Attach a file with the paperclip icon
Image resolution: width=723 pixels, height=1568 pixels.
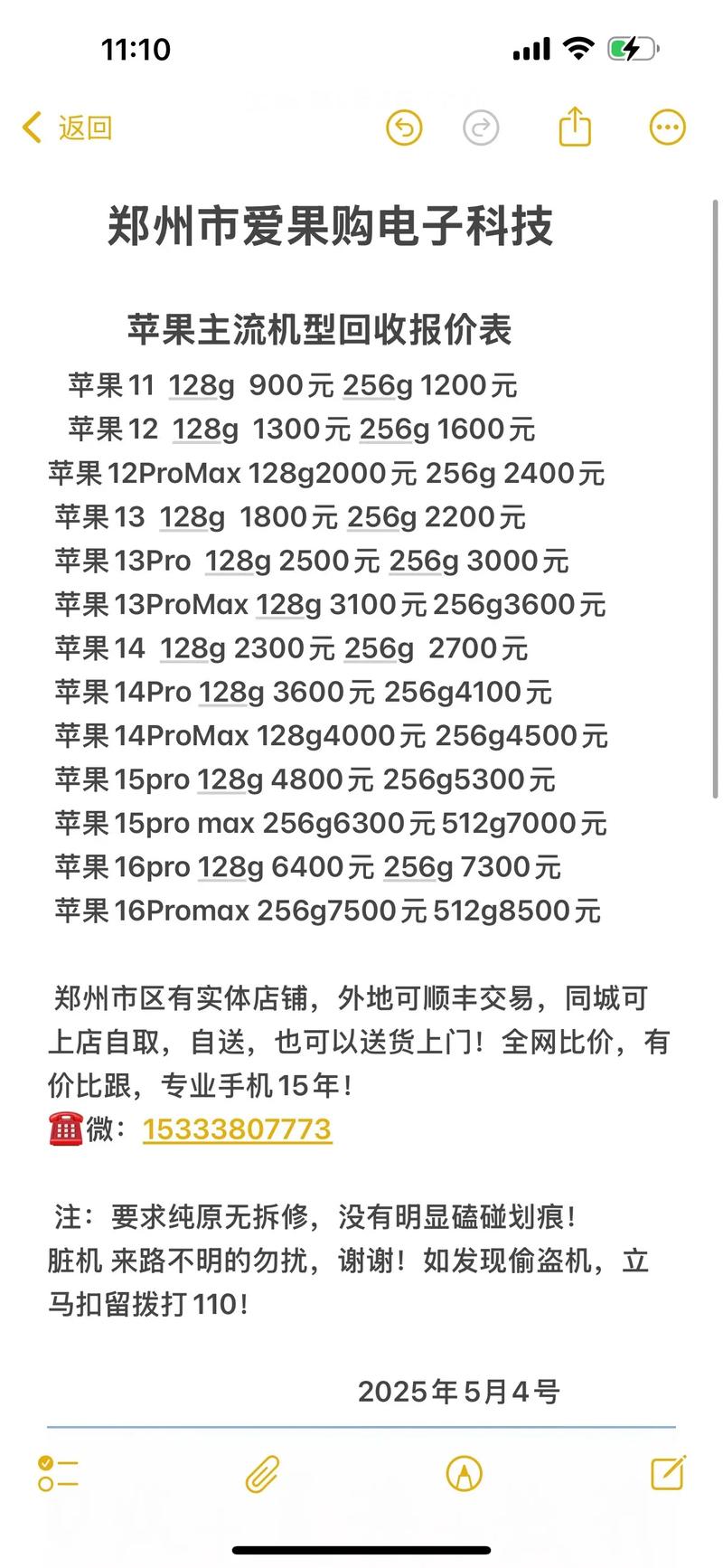point(263,1475)
